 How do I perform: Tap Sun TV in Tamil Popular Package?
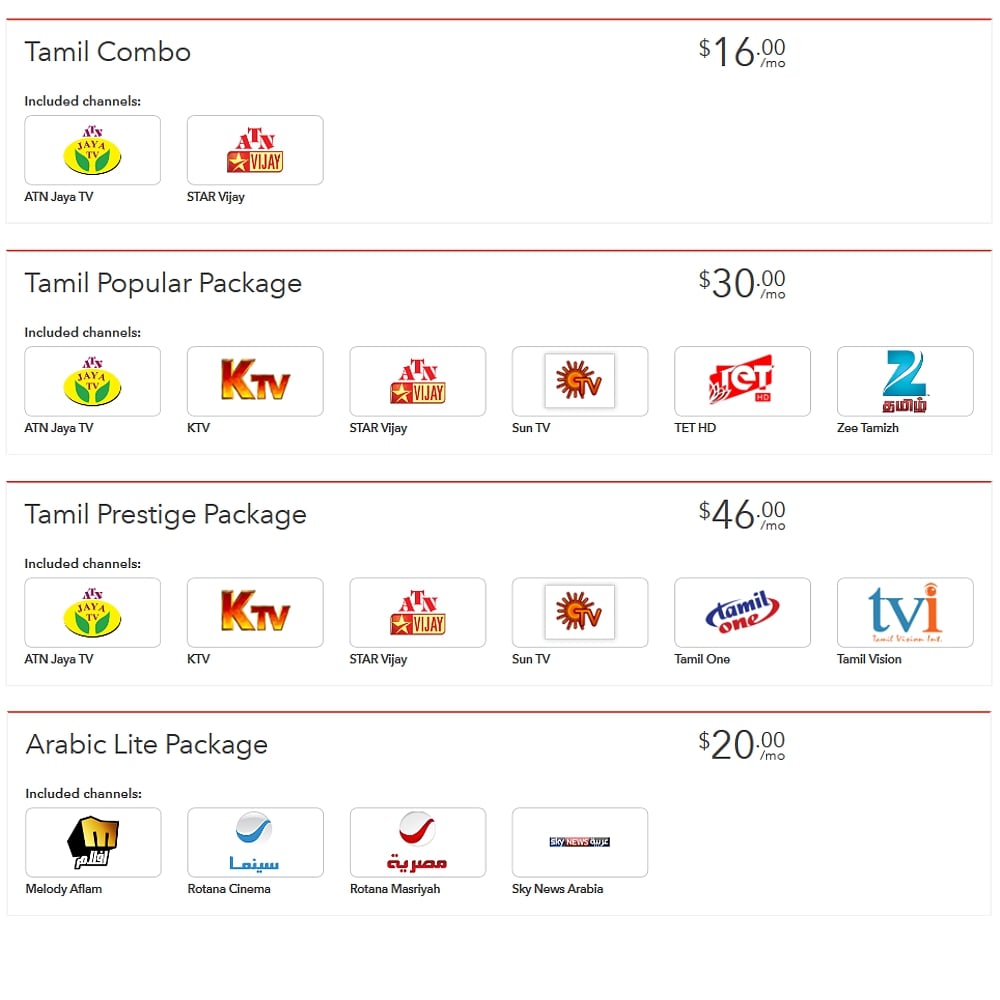coord(580,381)
